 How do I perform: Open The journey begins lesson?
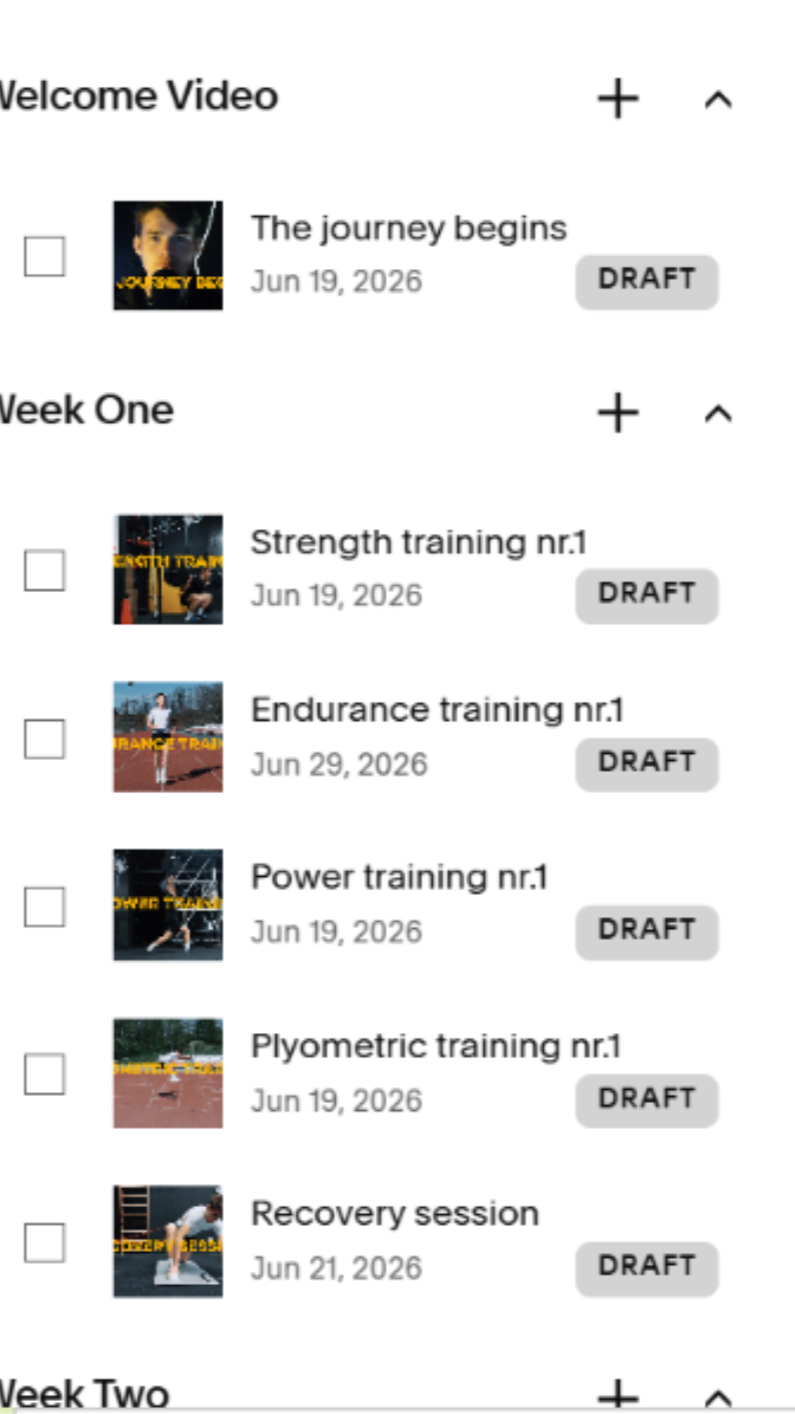408,228
